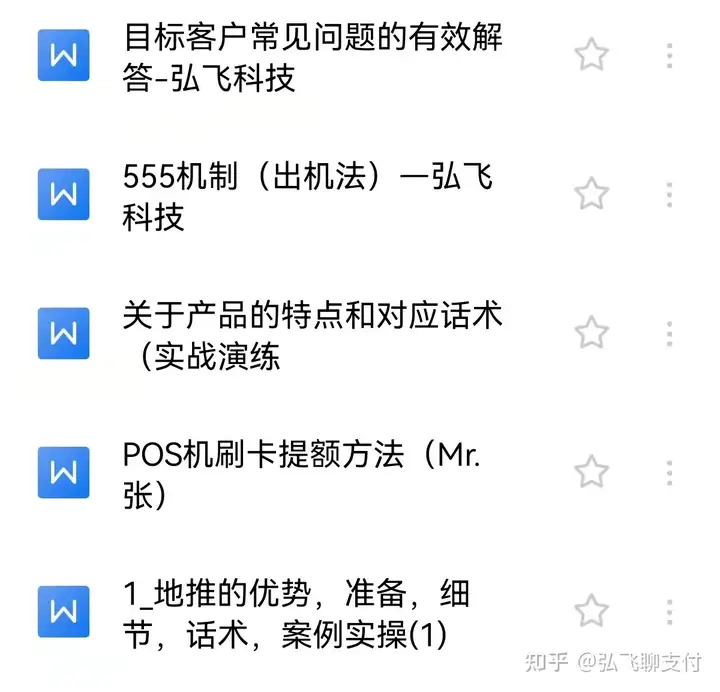
Task: Open the 关于产品的特点和对应话术 document
Action: 312,335
